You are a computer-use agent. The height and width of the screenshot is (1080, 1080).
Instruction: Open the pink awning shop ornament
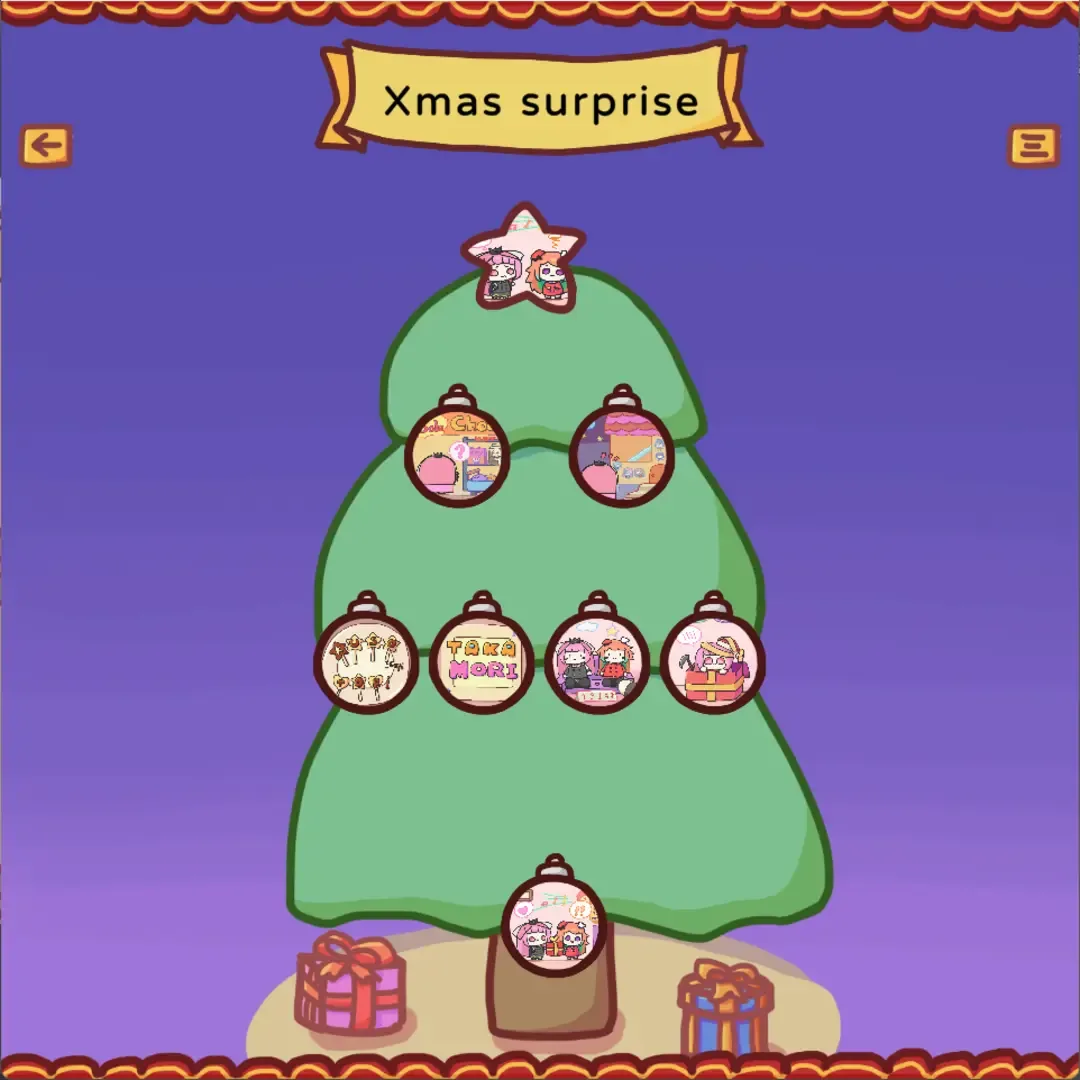[621, 455]
